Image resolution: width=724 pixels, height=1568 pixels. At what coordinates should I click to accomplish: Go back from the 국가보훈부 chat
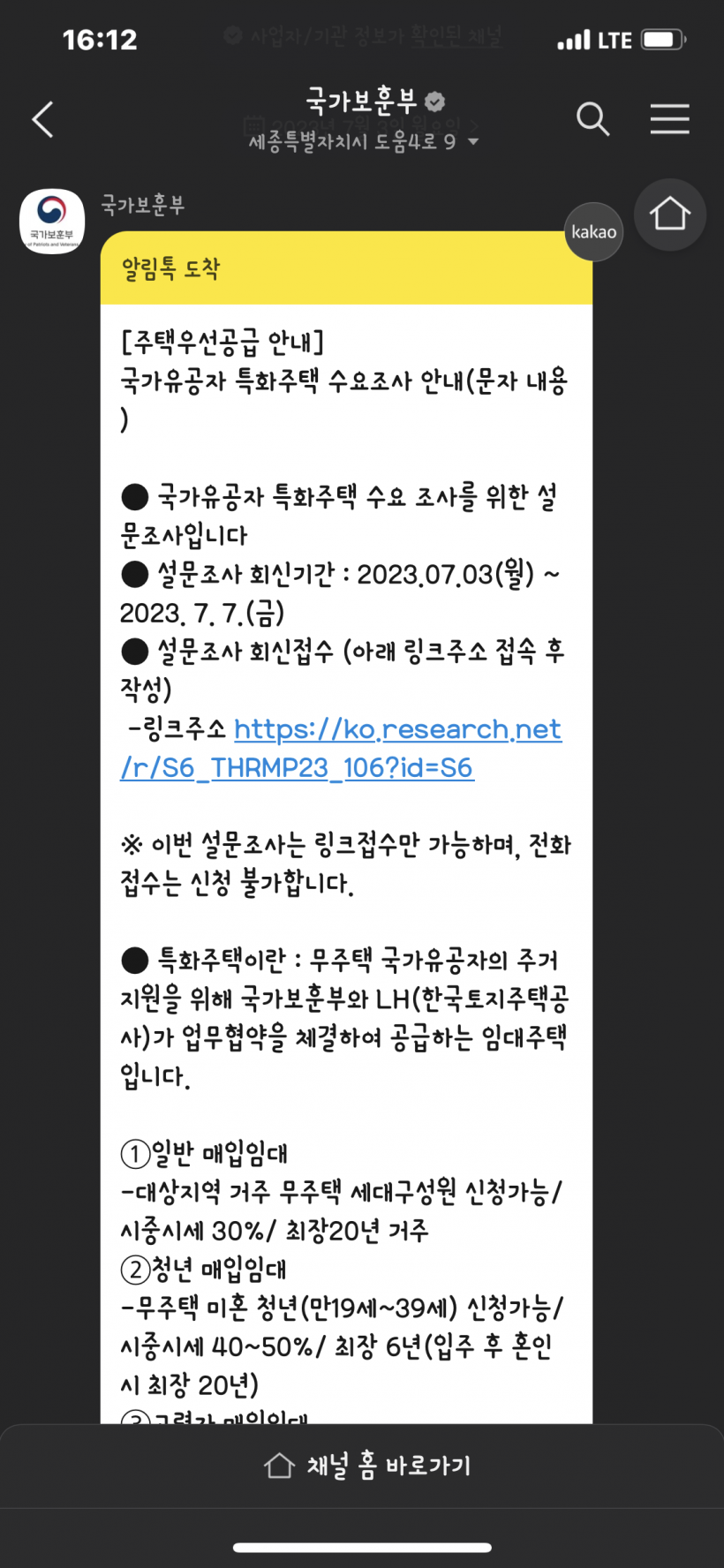pyautogui.click(x=42, y=119)
